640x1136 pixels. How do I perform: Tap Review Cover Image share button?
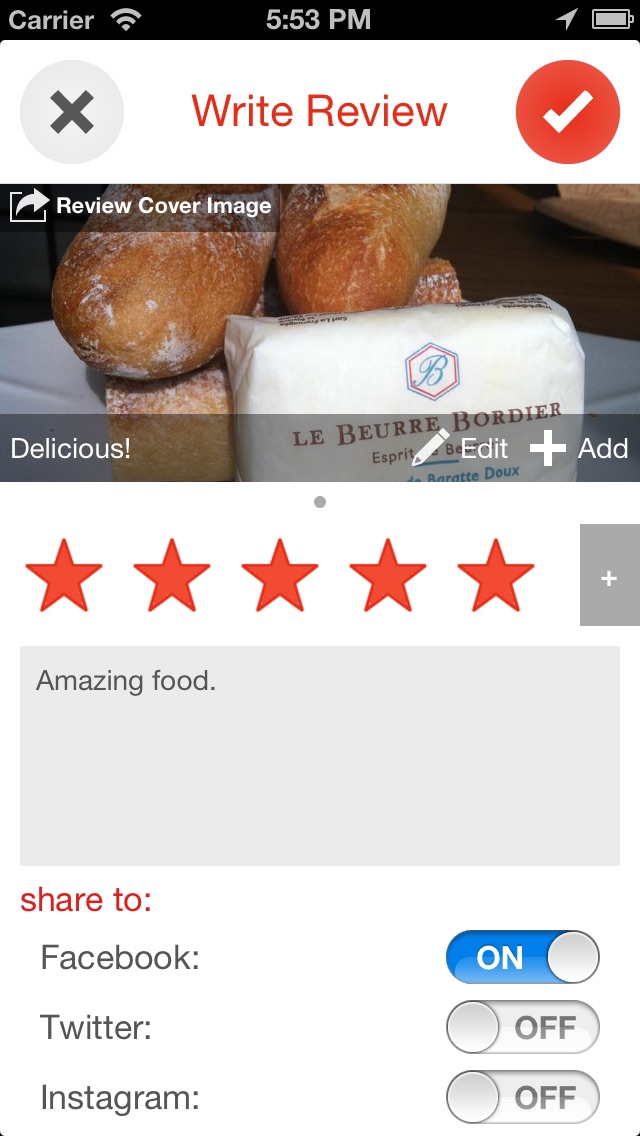tap(140, 206)
